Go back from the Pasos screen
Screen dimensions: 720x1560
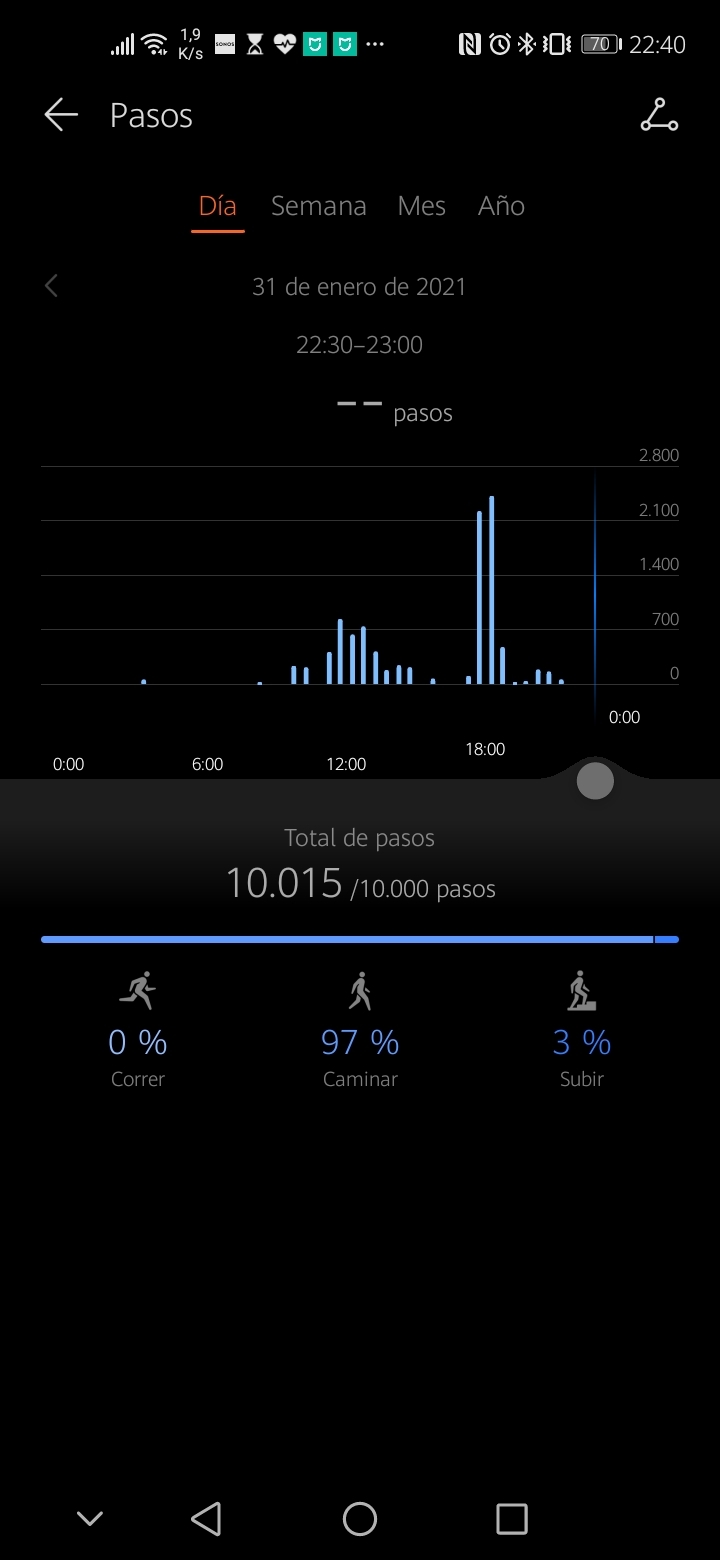pyautogui.click(x=61, y=115)
